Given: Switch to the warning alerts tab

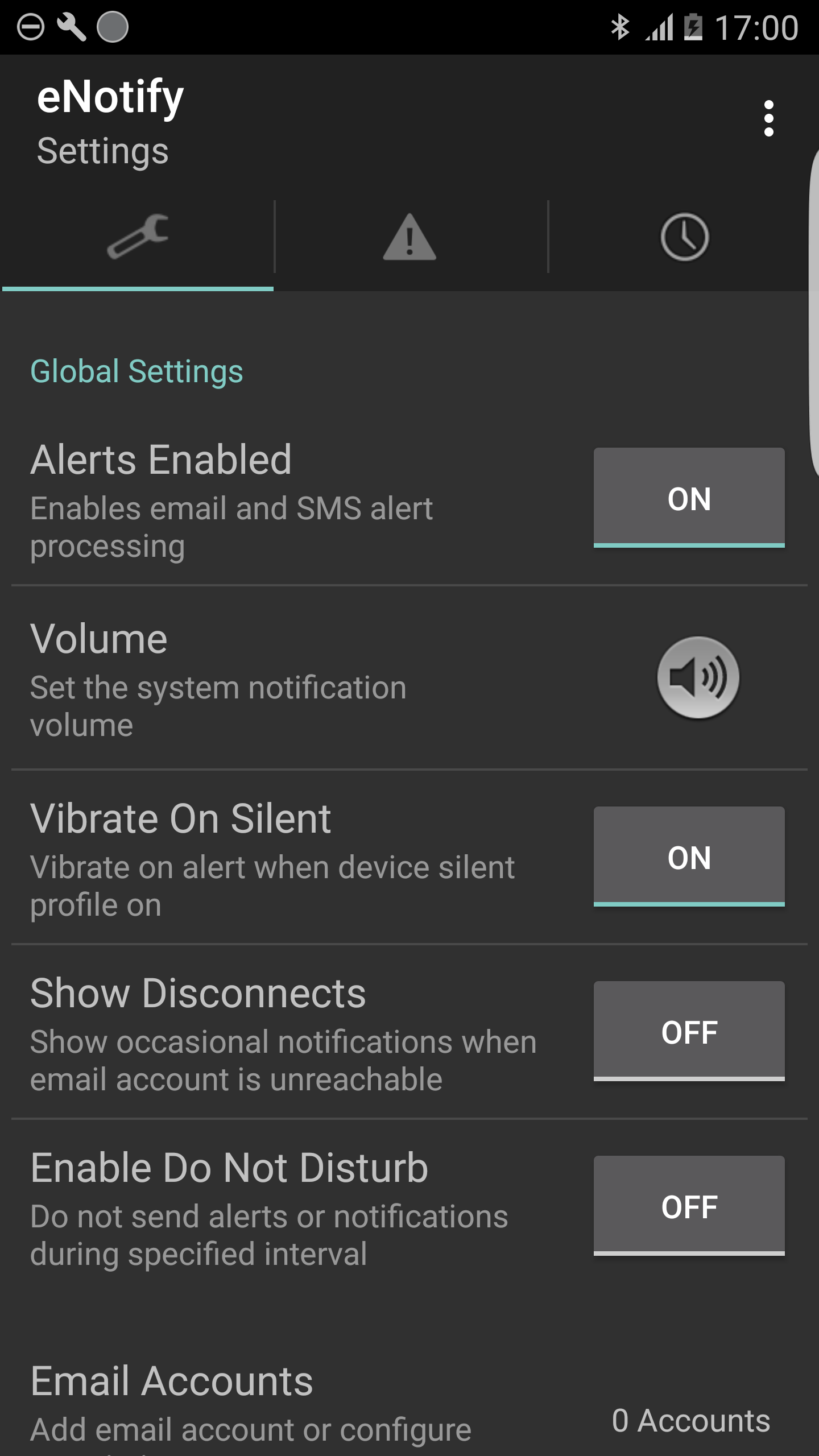Looking at the screenshot, I should pyautogui.click(x=410, y=237).
